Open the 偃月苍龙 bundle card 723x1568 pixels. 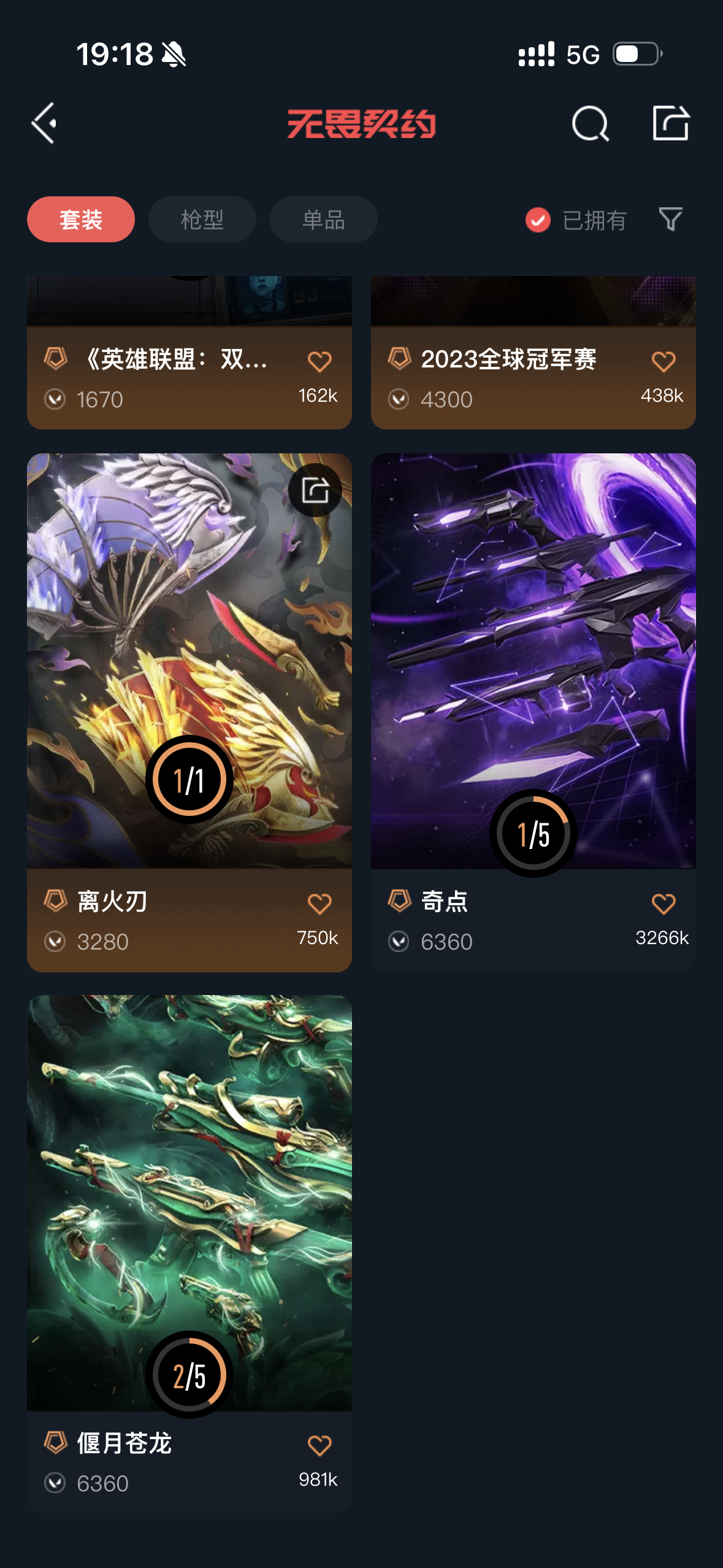pyautogui.click(x=189, y=1254)
